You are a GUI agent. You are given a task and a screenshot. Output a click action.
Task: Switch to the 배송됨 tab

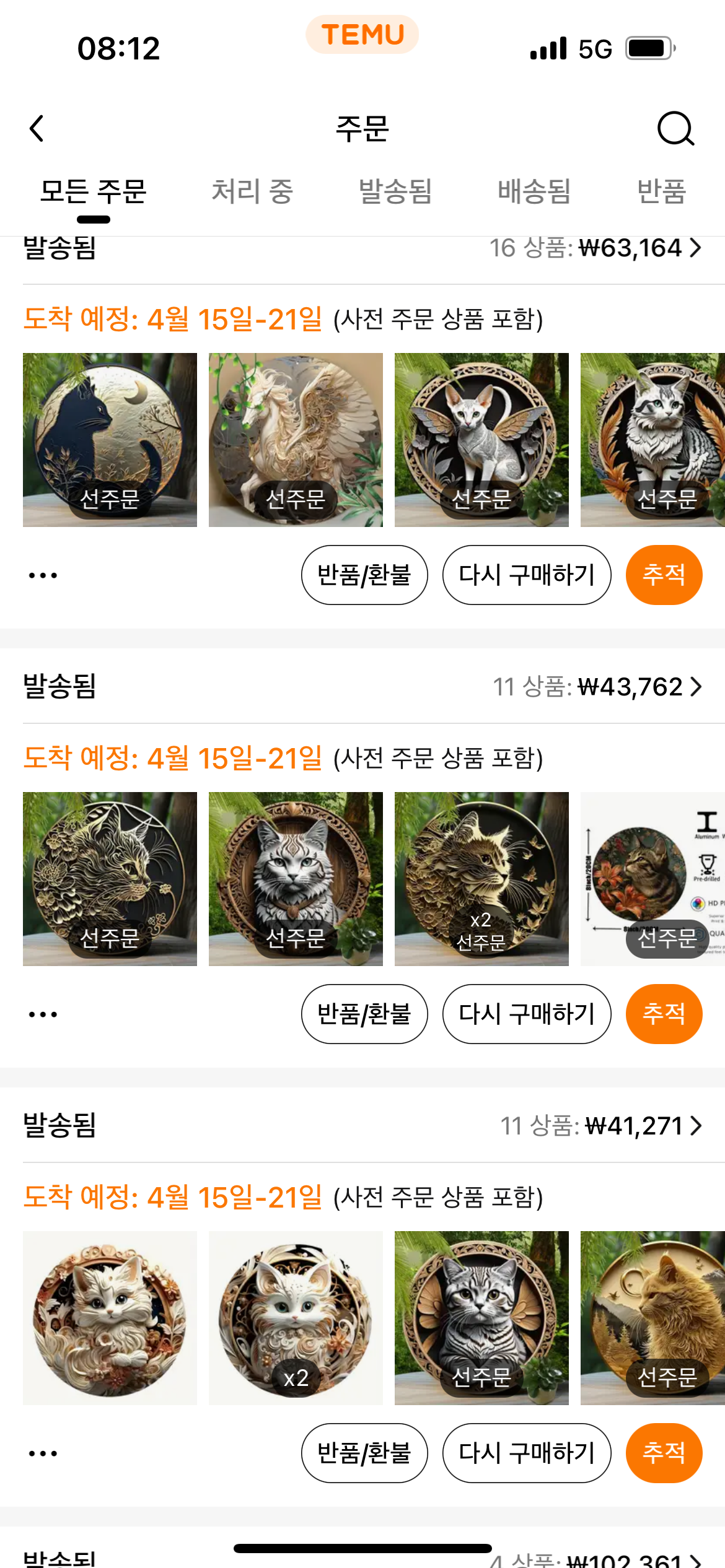tap(534, 191)
